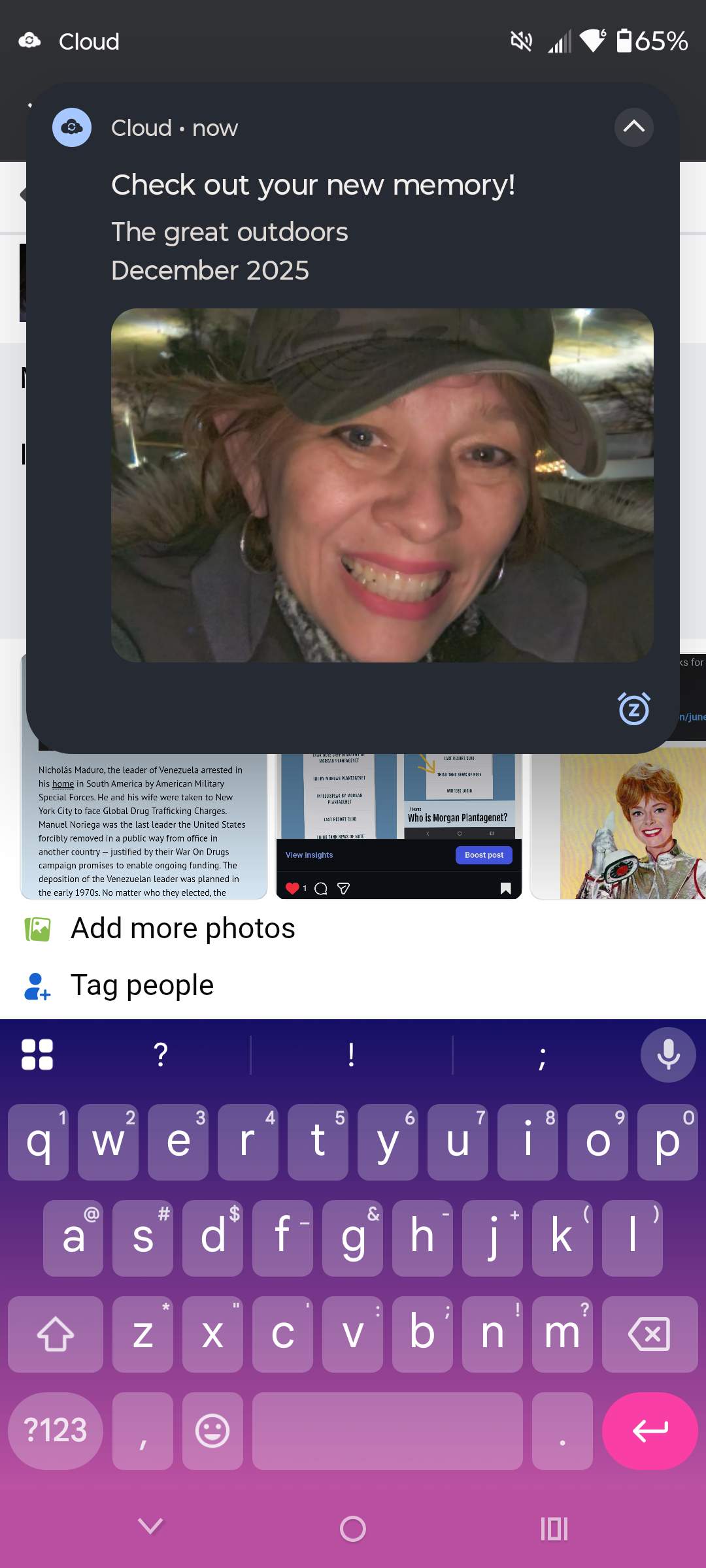Screen dimensions: 706x1568
Task: Select Add more photos
Action: (x=182, y=928)
